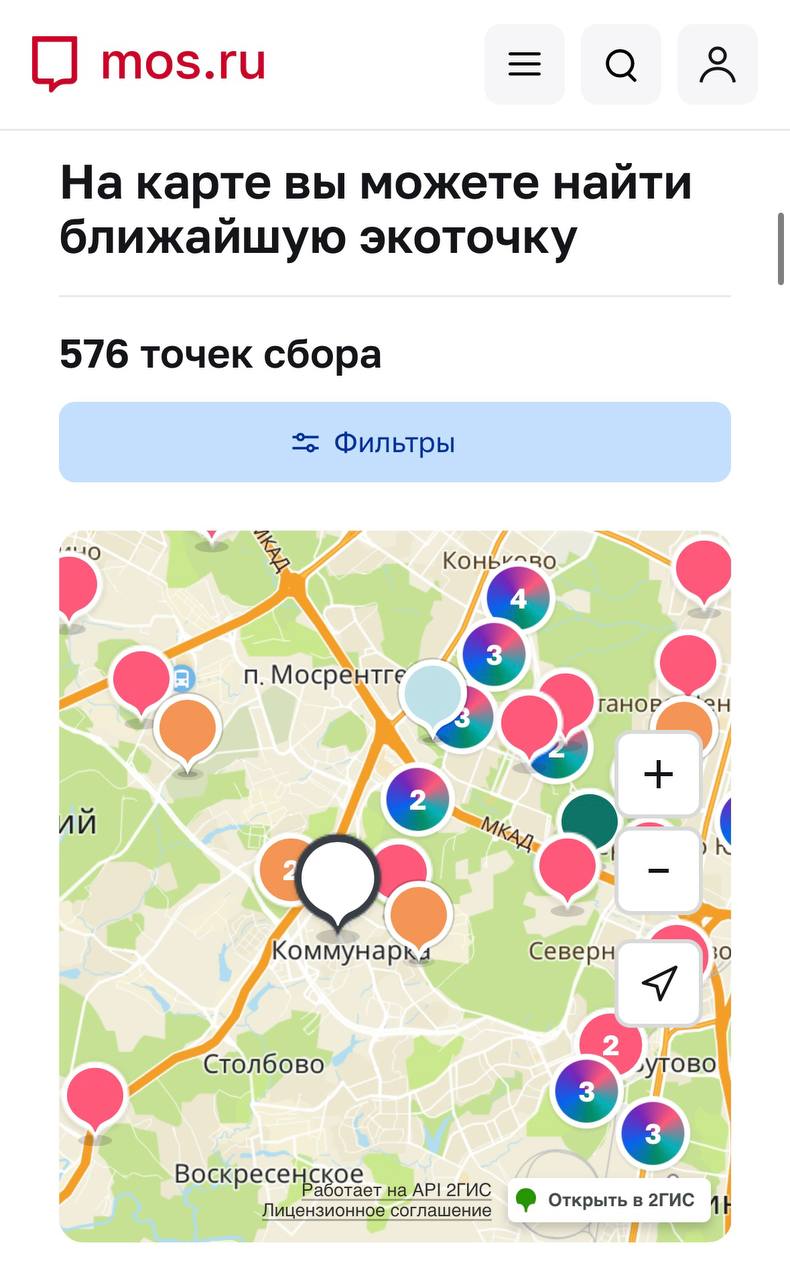Viewport: 790px width, 1280px height.
Task: Open the Фильтры filter panel
Action: [395, 442]
